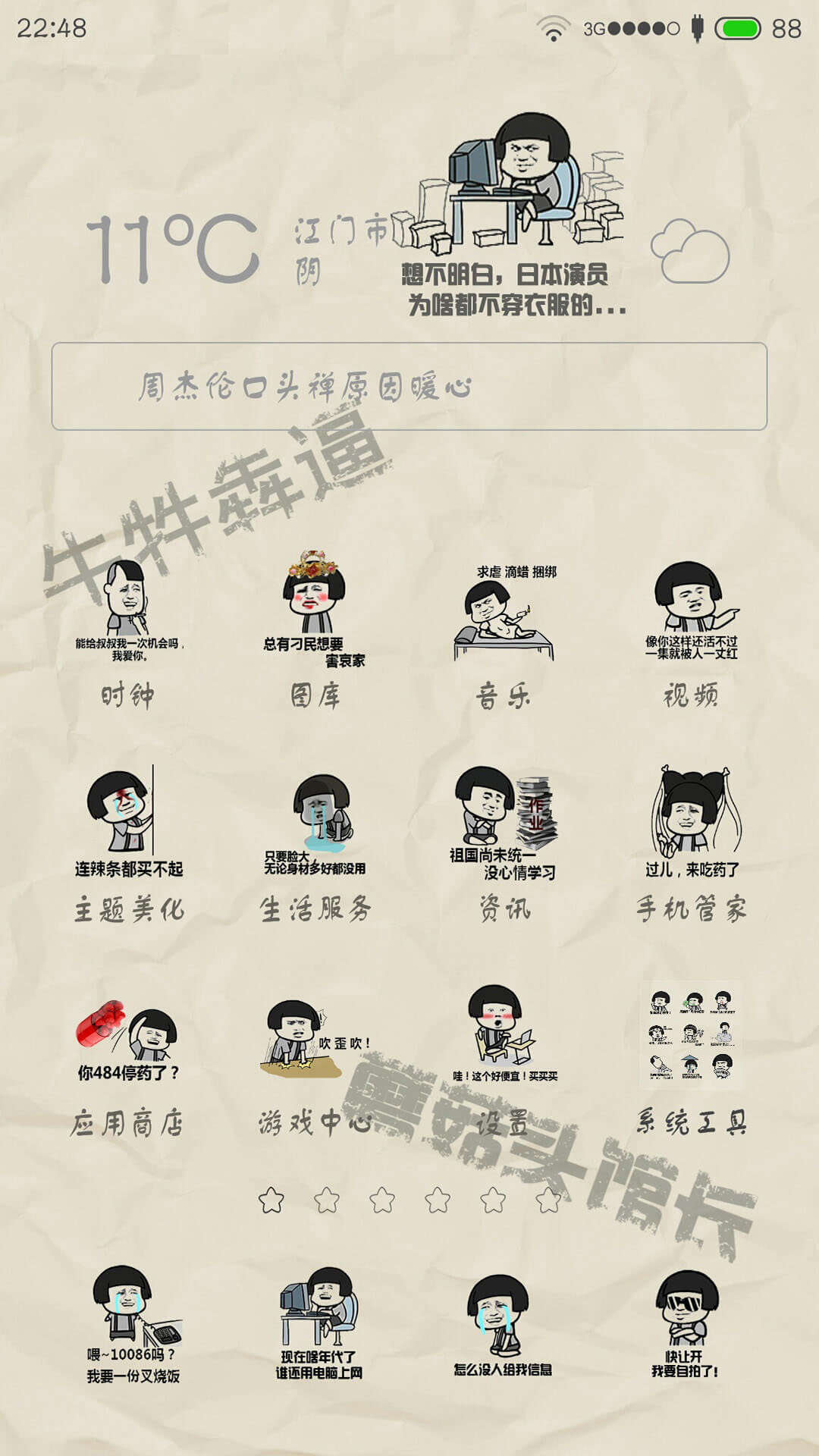Open the dock phone icon captioned 喂~10086吗
Image resolution: width=819 pixels, height=1456 pixels.
tap(133, 1324)
